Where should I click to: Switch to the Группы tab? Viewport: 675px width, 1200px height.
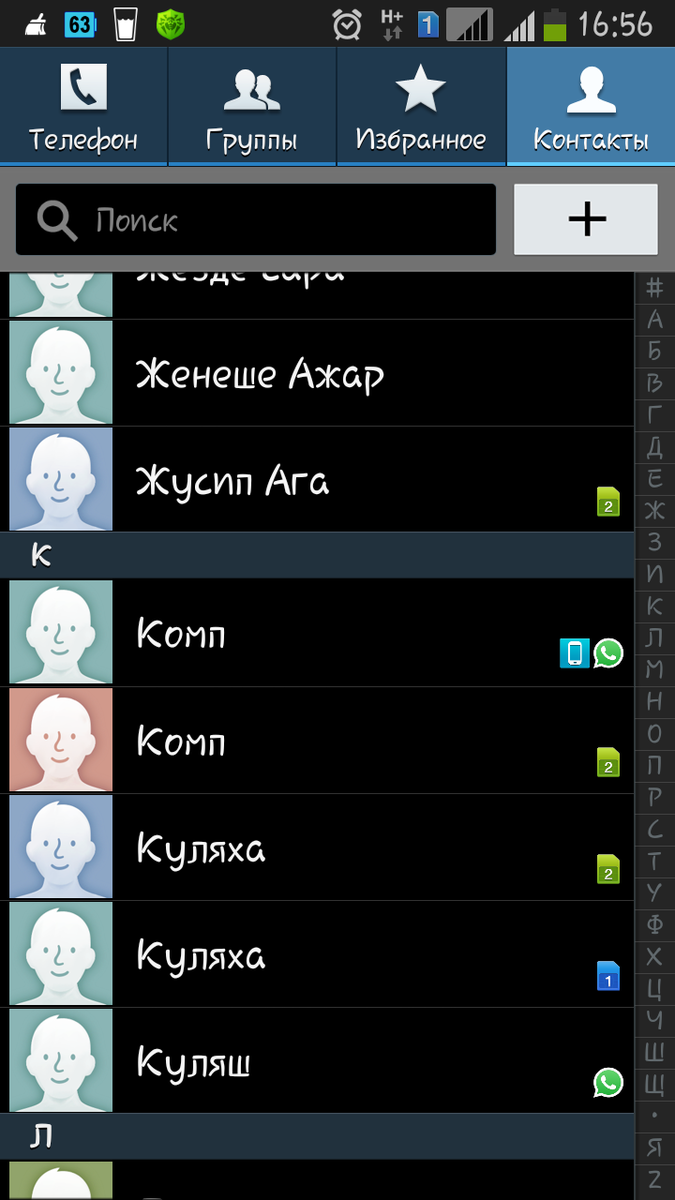click(252, 106)
